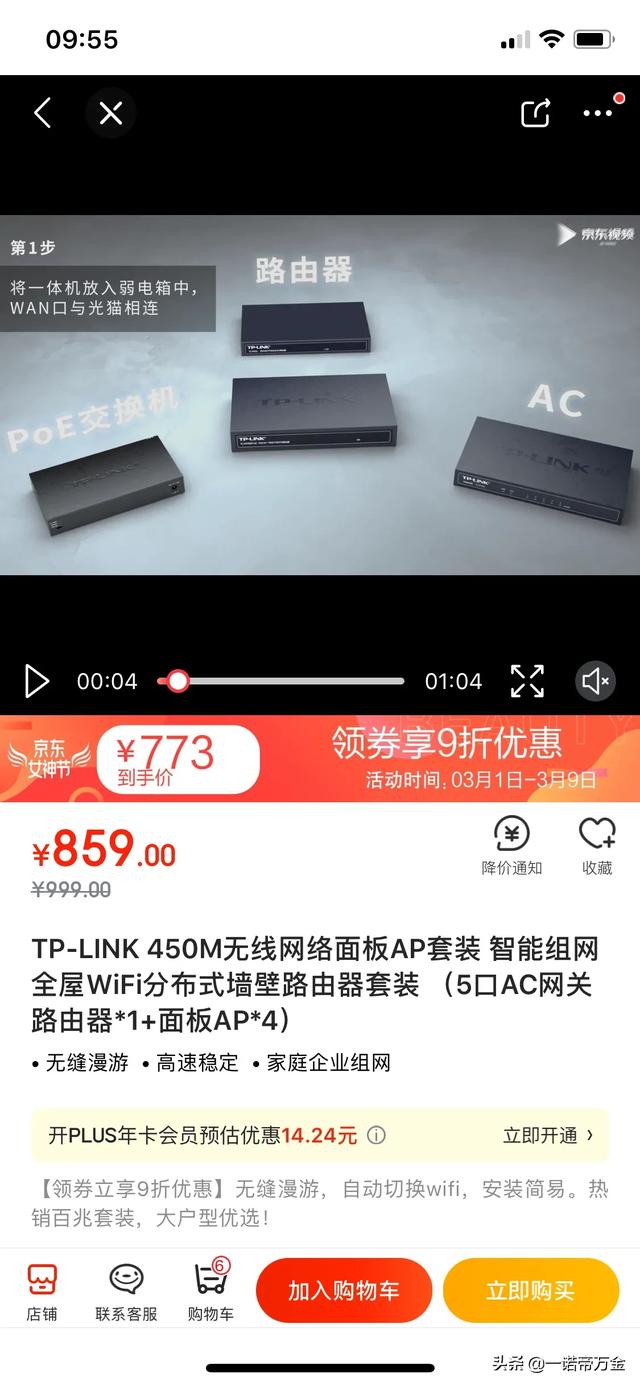Image resolution: width=640 pixels, height=1386 pixels.
Task: Expand video to full screen
Action: pyautogui.click(x=527, y=681)
